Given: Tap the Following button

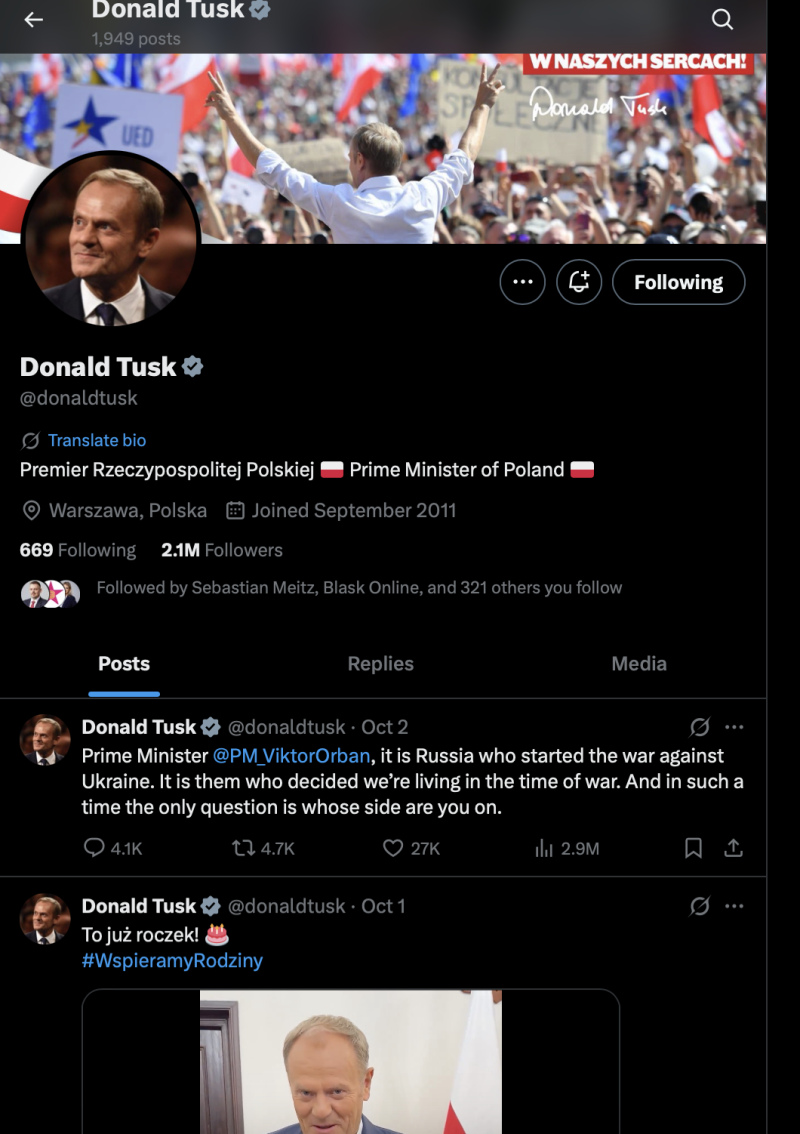Looking at the screenshot, I should coord(678,282).
